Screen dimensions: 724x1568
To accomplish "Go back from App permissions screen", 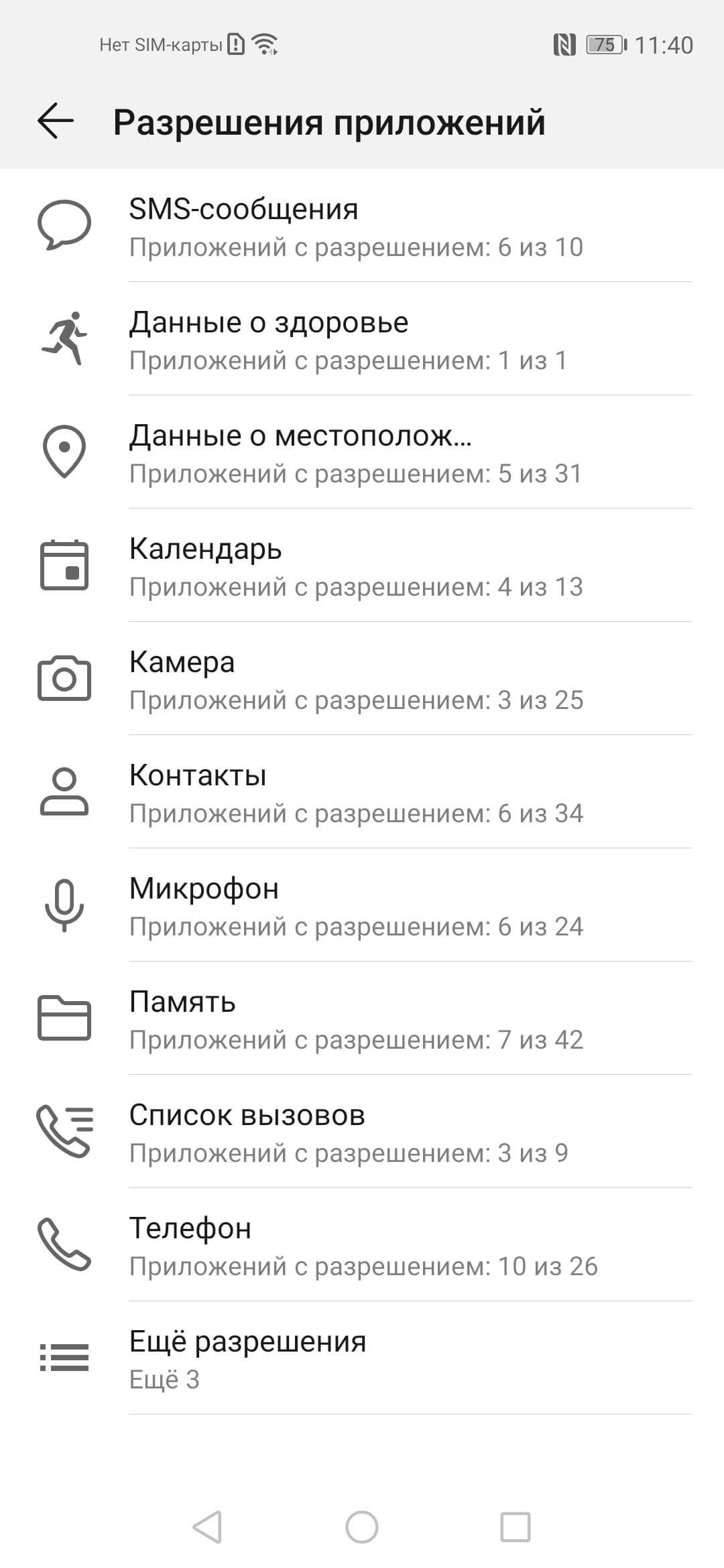I will pyautogui.click(x=56, y=121).
